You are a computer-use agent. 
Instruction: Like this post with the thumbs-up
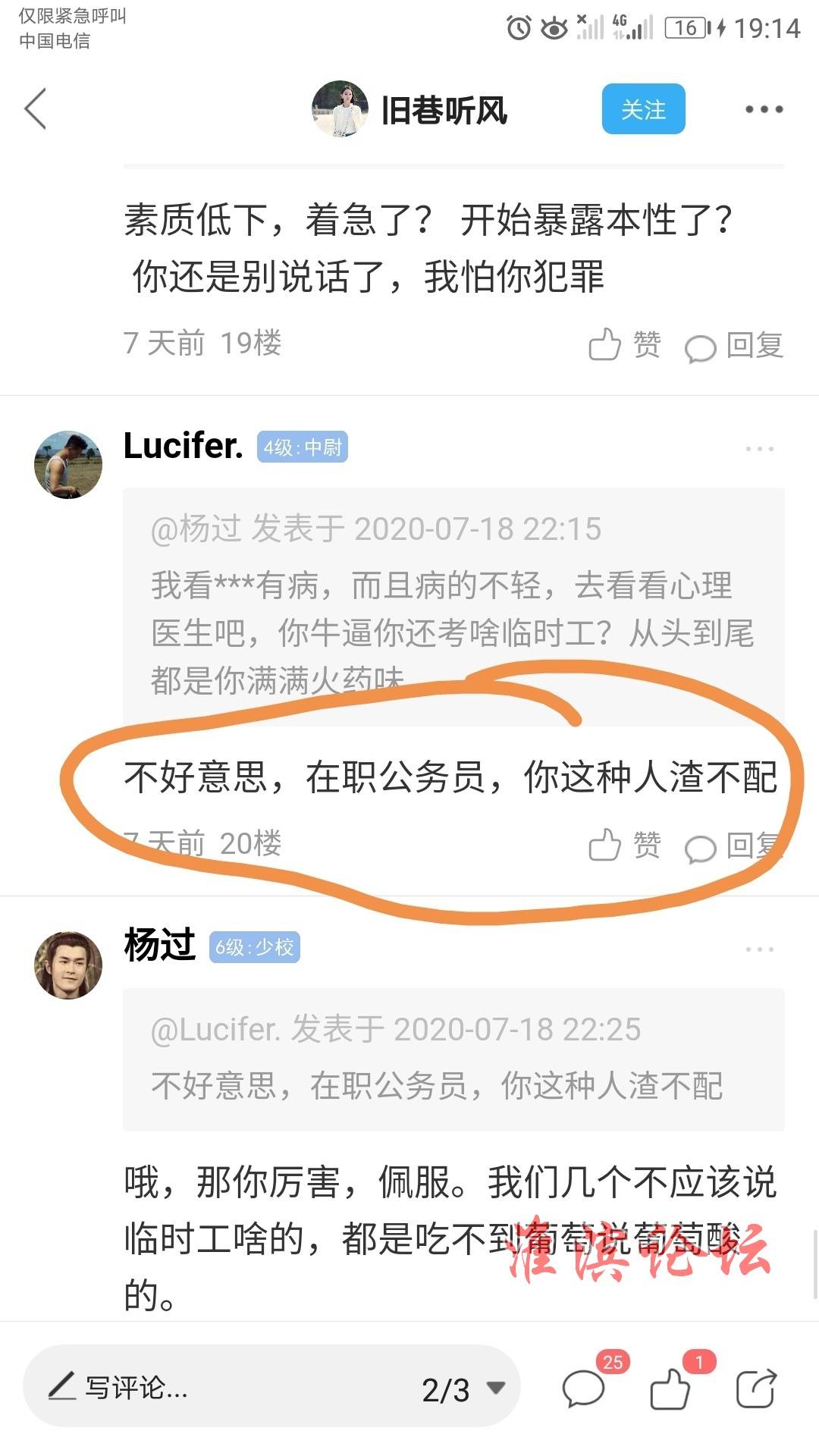670,1388
